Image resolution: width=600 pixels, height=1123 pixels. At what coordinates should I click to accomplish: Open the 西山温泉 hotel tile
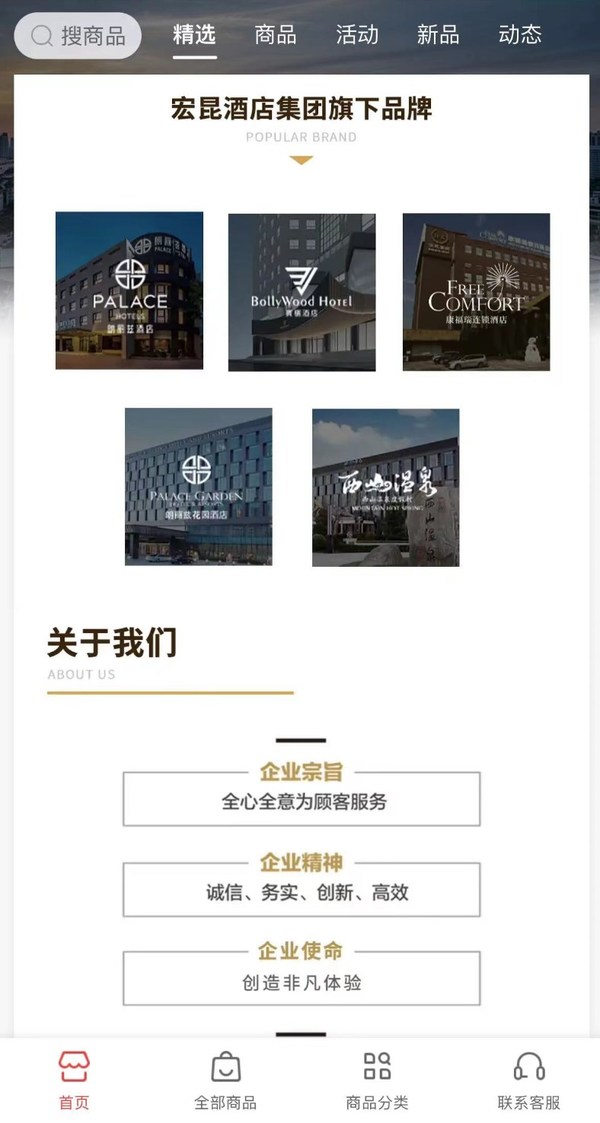click(x=386, y=487)
